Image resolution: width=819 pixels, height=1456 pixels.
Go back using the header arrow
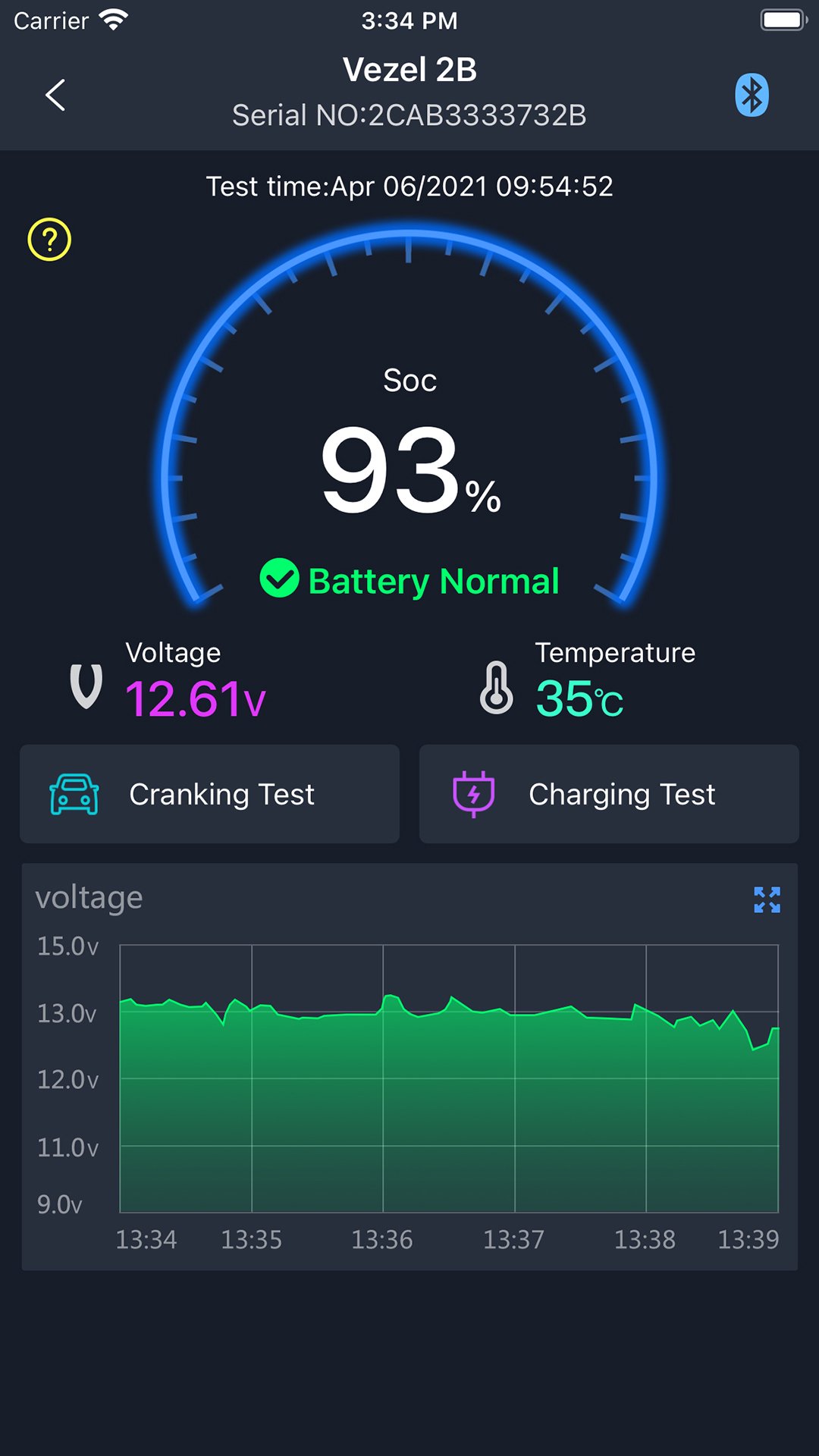tap(55, 95)
